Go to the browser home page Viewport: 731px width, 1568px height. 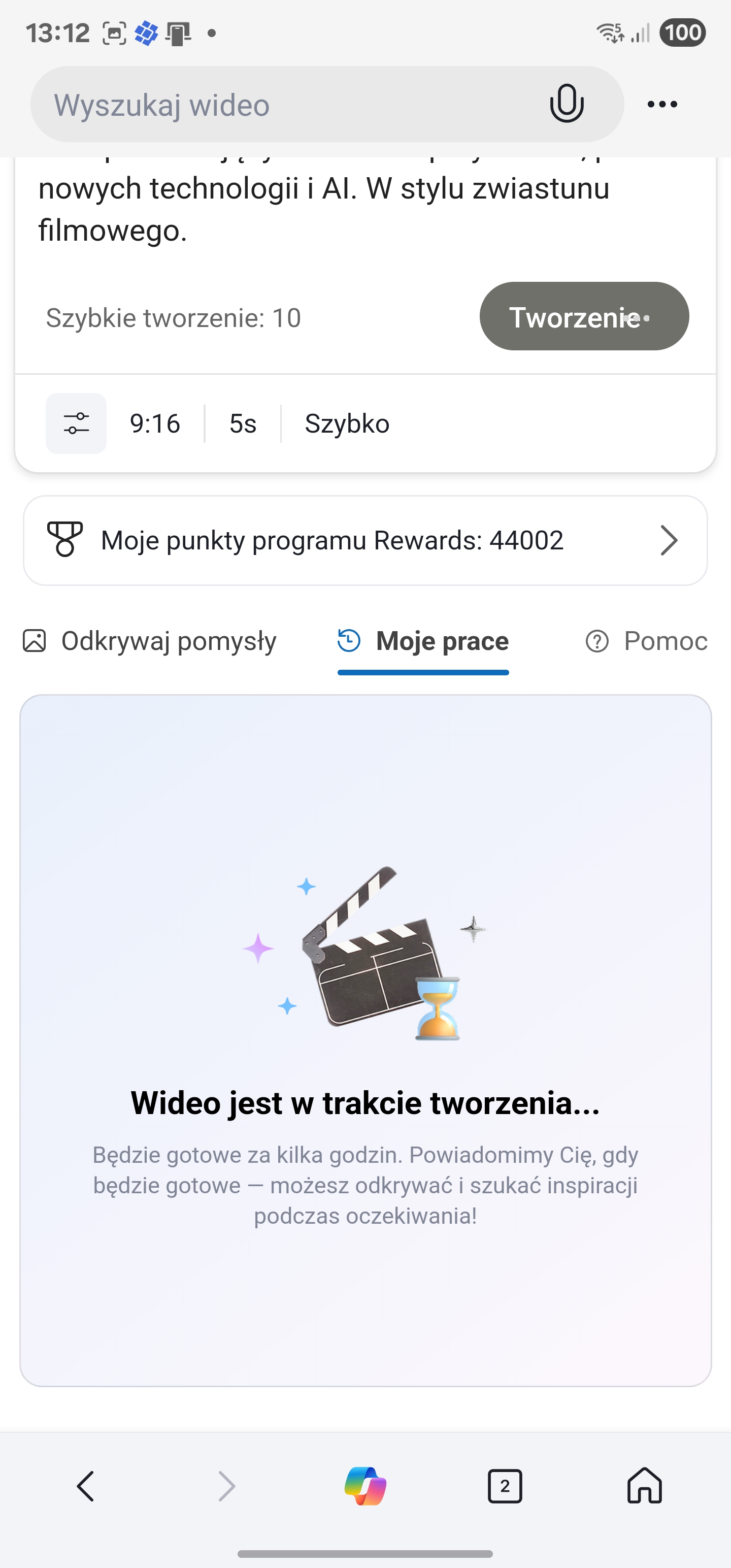pyautogui.click(x=645, y=1486)
